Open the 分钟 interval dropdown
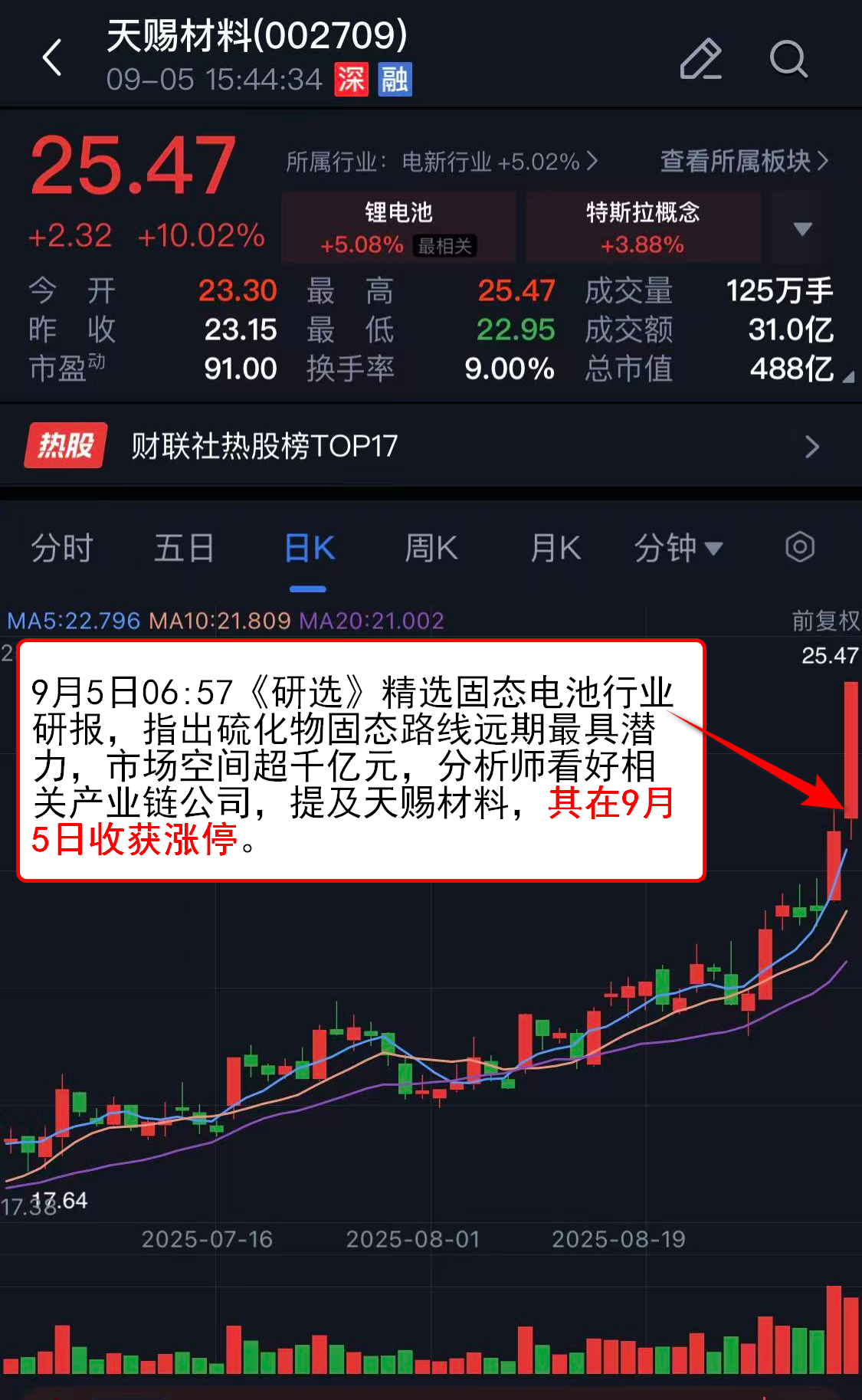Image resolution: width=862 pixels, height=1400 pixels. (678, 549)
